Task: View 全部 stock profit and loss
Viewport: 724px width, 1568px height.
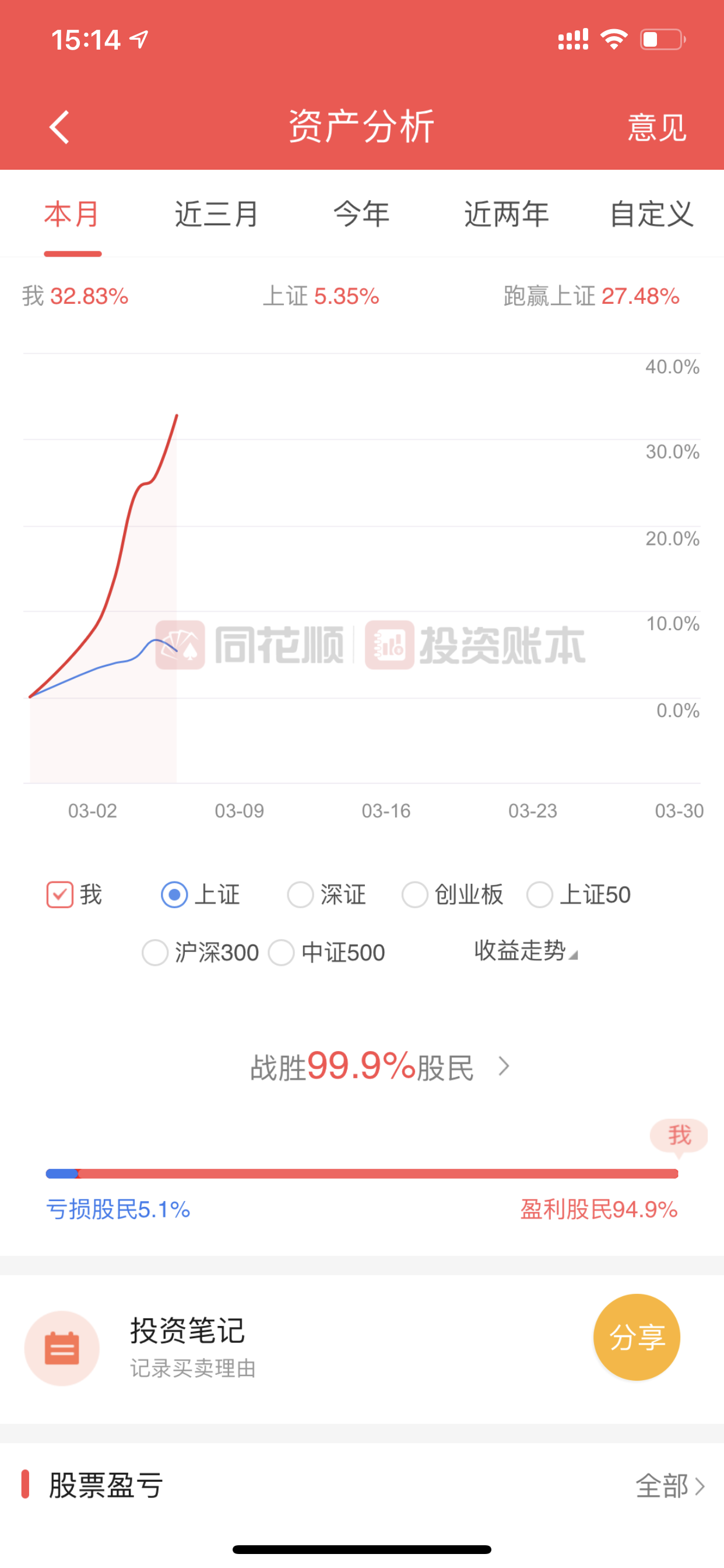Action: tap(669, 1486)
